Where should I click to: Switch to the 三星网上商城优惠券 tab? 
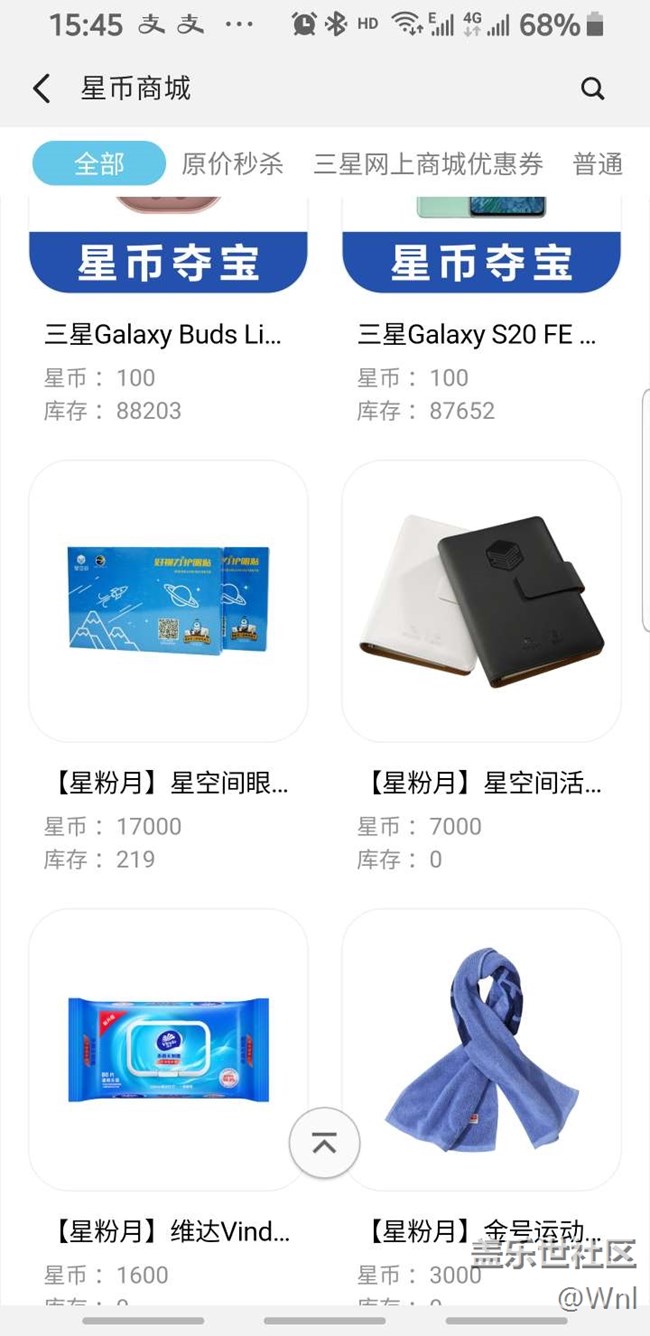point(428,164)
